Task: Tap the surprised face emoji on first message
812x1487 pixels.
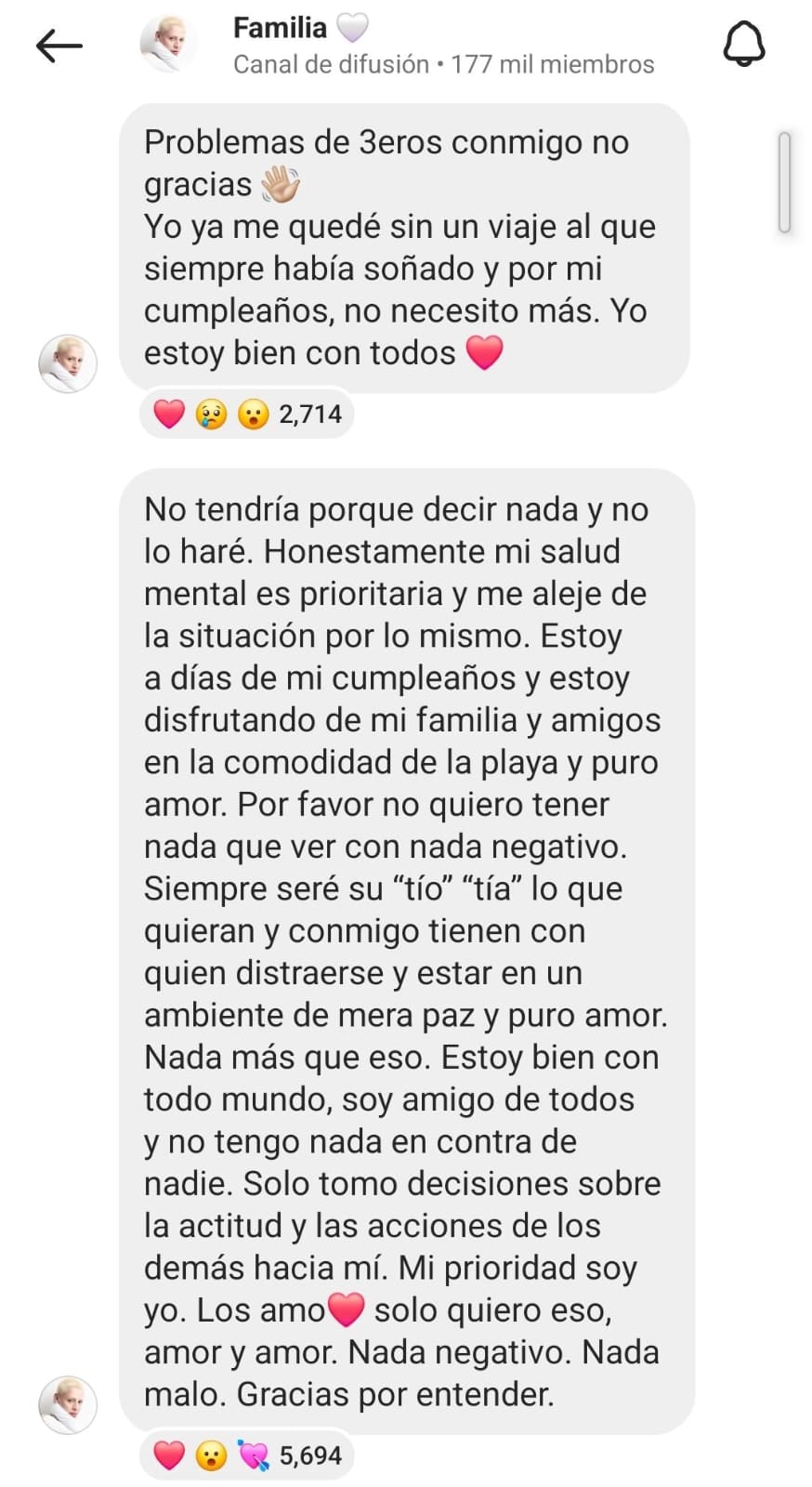Action: pyautogui.click(x=253, y=413)
